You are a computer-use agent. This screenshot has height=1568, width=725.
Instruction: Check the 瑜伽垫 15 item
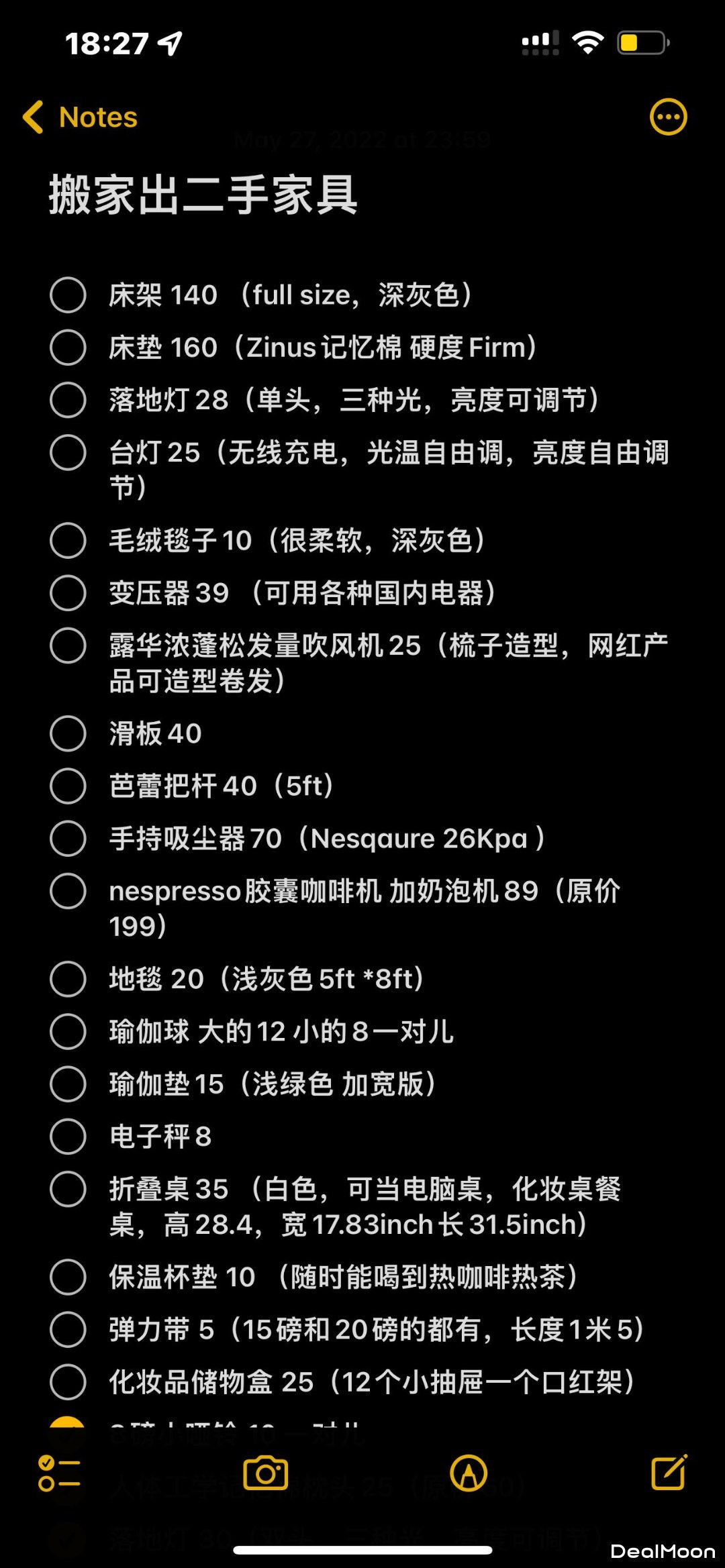click(68, 1085)
